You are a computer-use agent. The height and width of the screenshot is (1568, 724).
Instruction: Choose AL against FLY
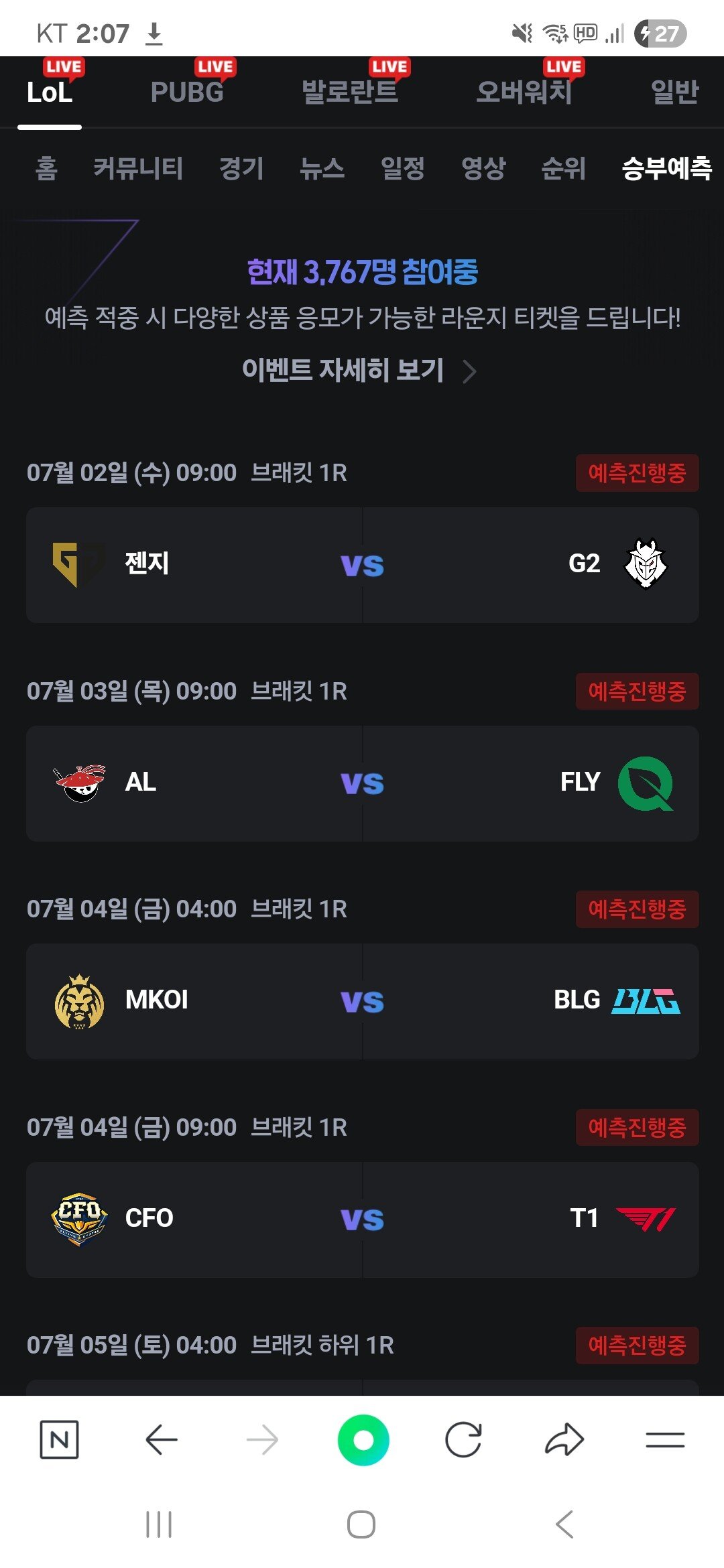(194, 783)
